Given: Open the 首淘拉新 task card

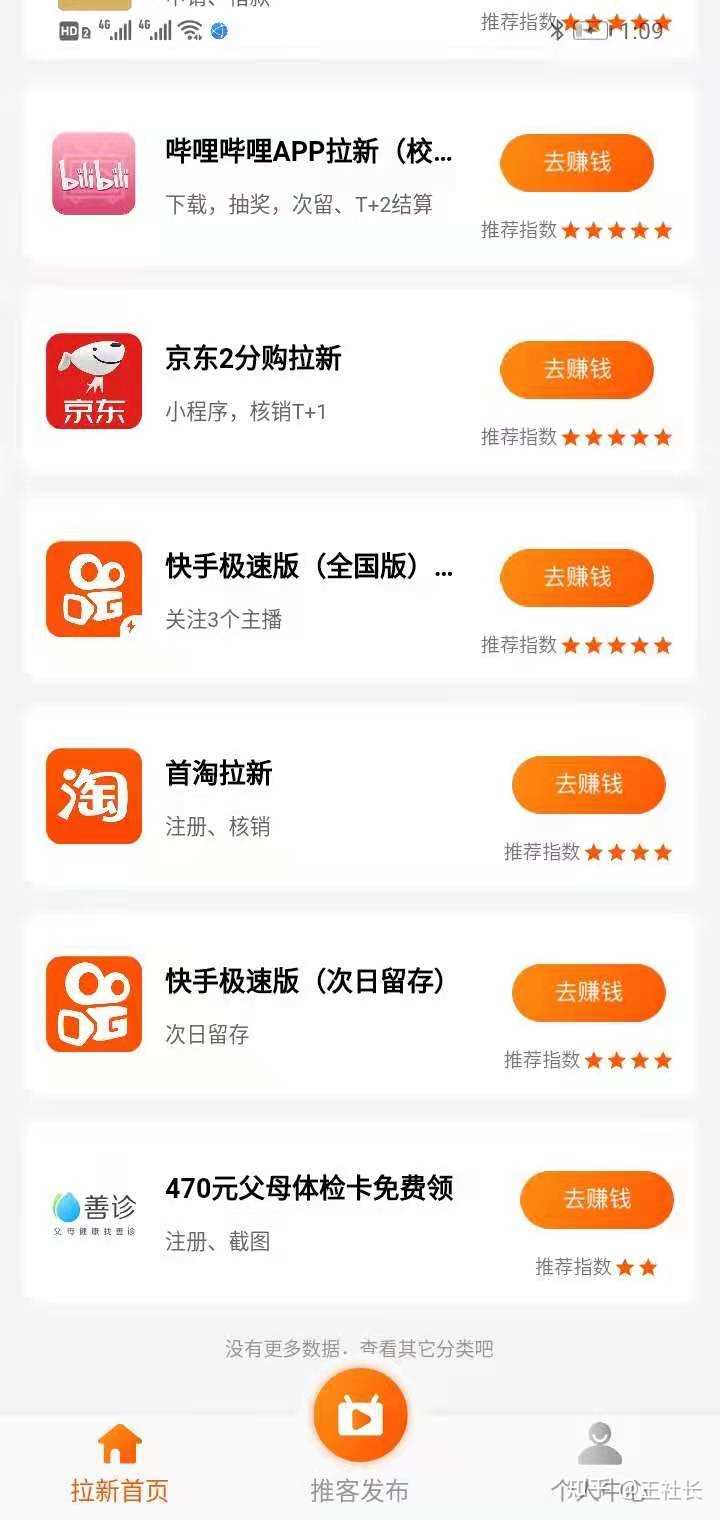Looking at the screenshot, I should (359, 796).
